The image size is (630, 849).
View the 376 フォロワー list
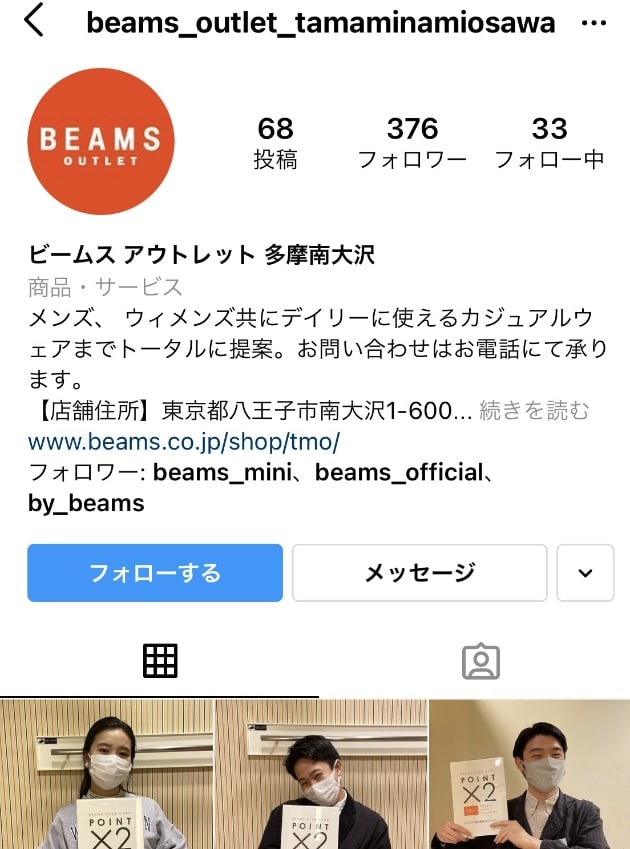[412, 143]
